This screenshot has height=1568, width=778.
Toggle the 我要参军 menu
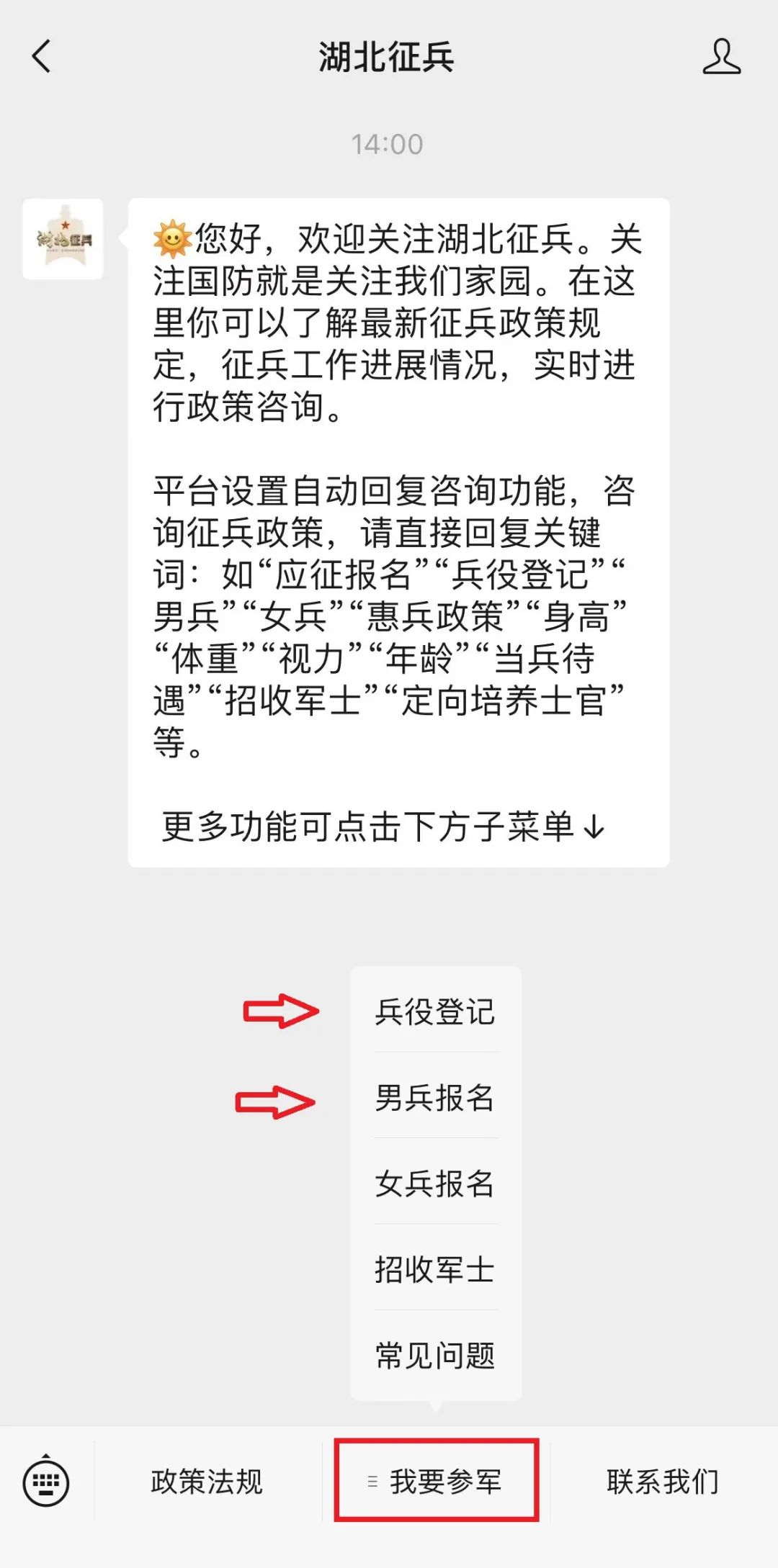point(436,1481)
